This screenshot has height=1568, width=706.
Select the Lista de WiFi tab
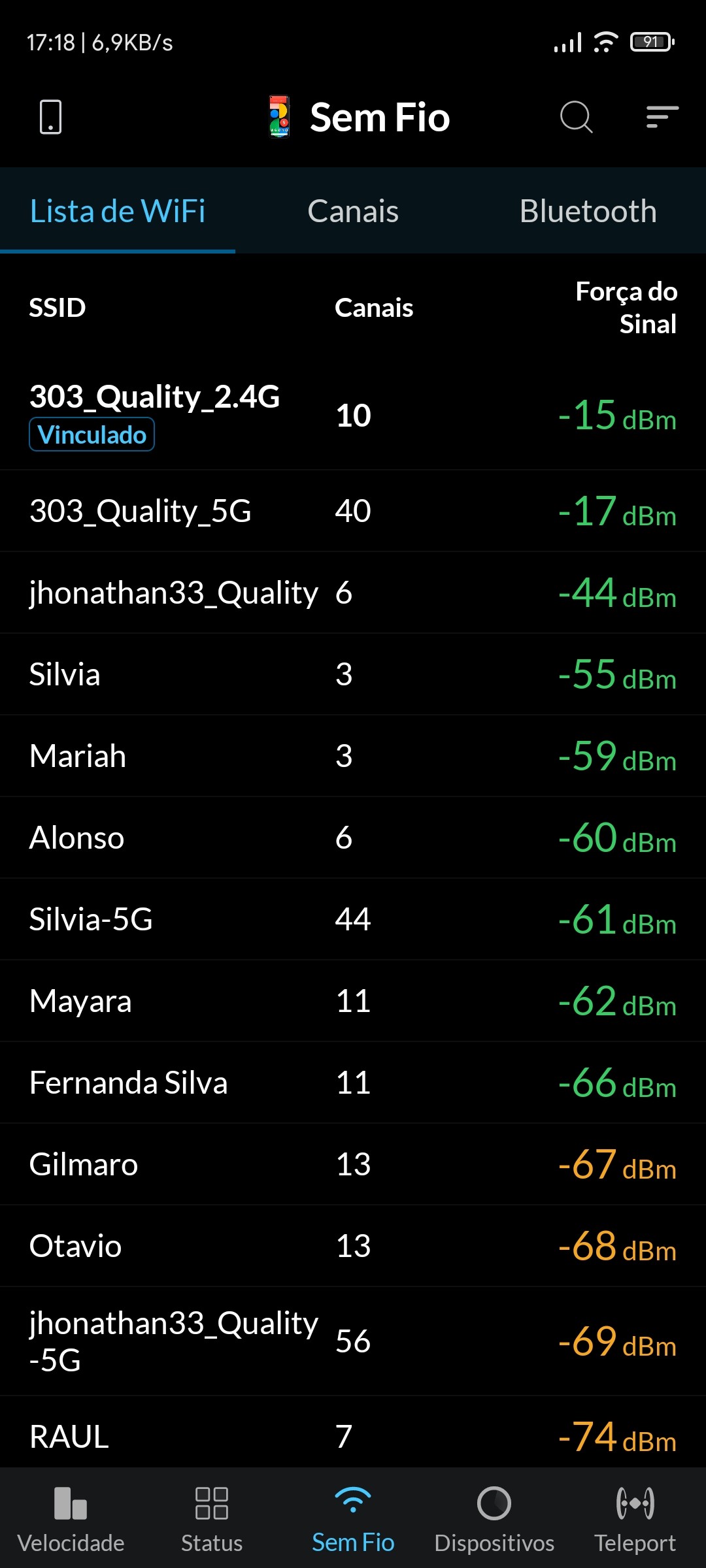(118, 211)
